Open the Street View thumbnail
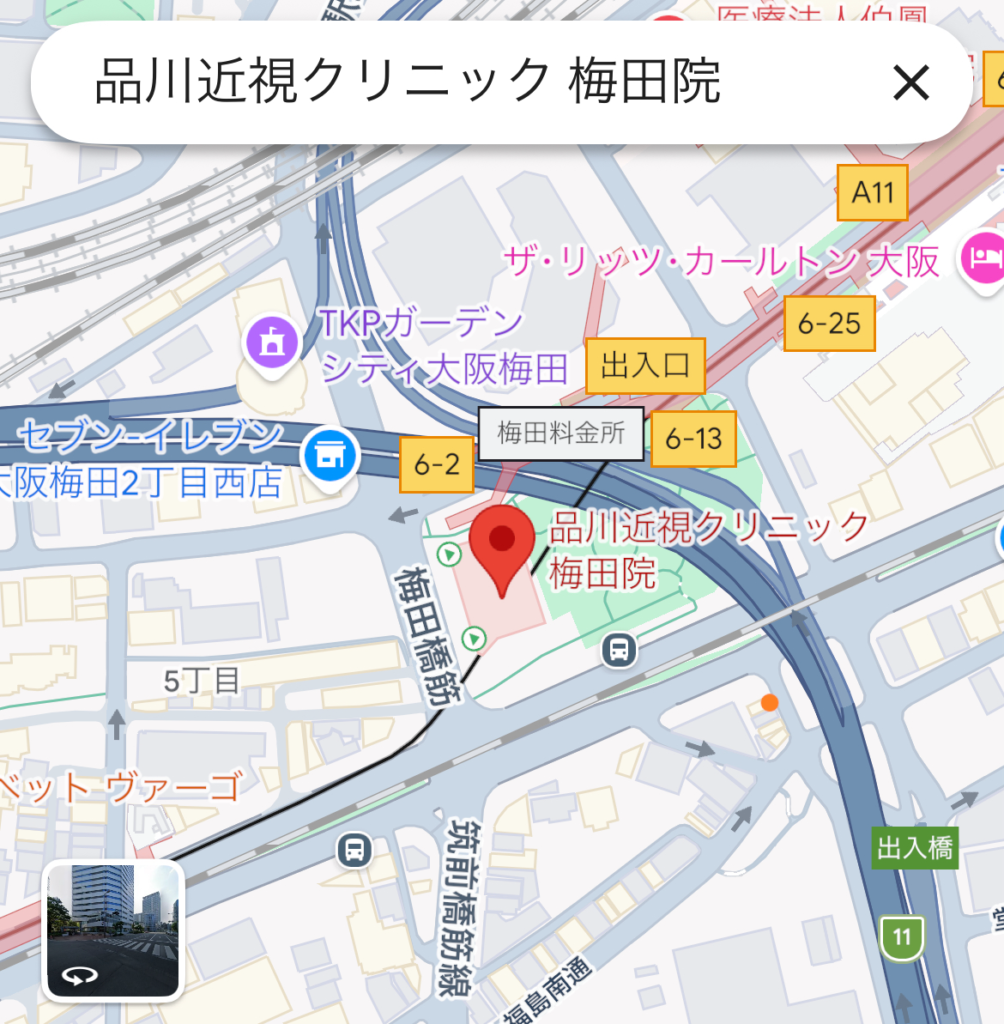The width and height of the screenshot is (1004, 1024). (113, 929)
